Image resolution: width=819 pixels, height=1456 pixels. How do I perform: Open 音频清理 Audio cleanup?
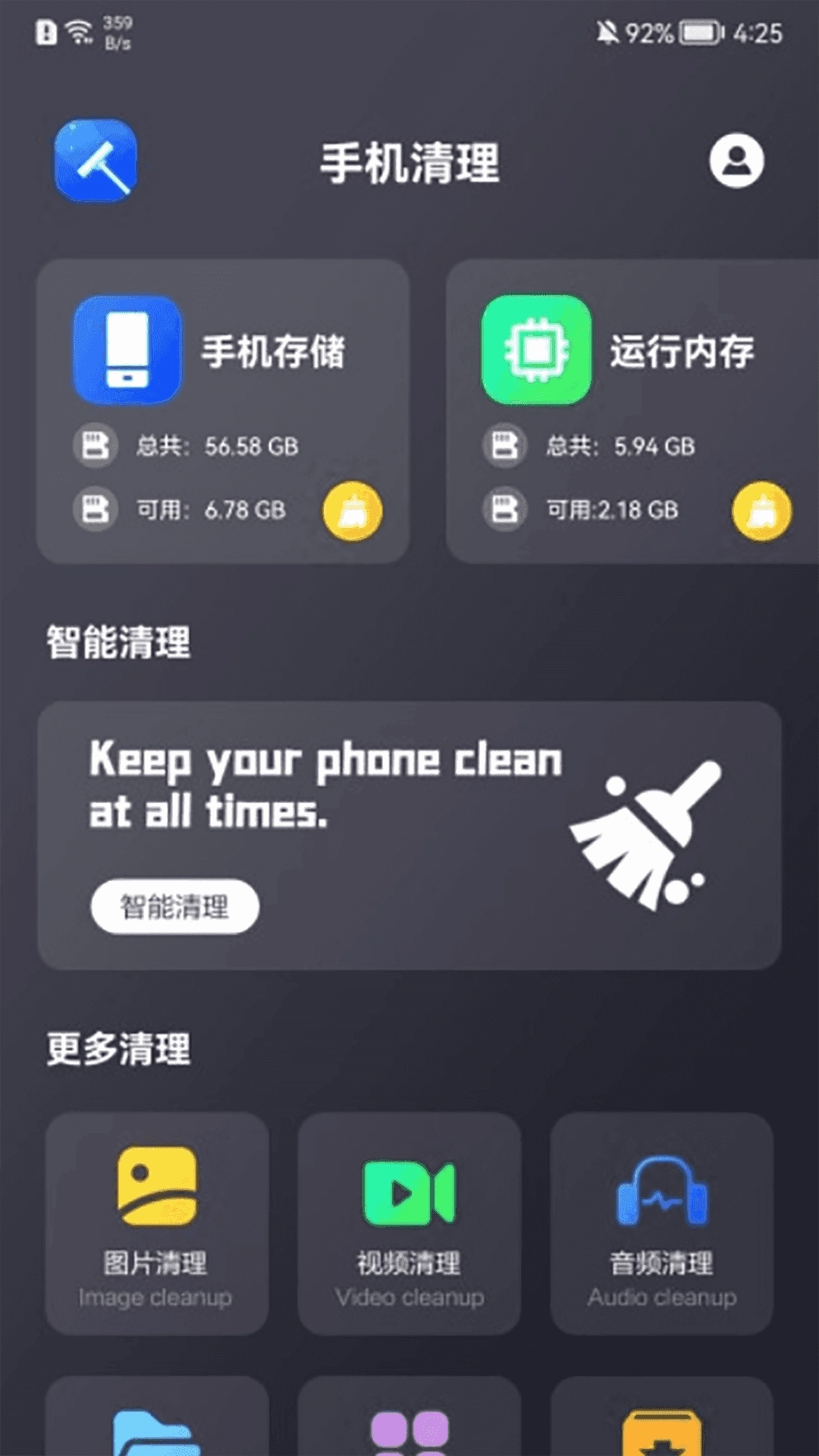(662, 1223)
